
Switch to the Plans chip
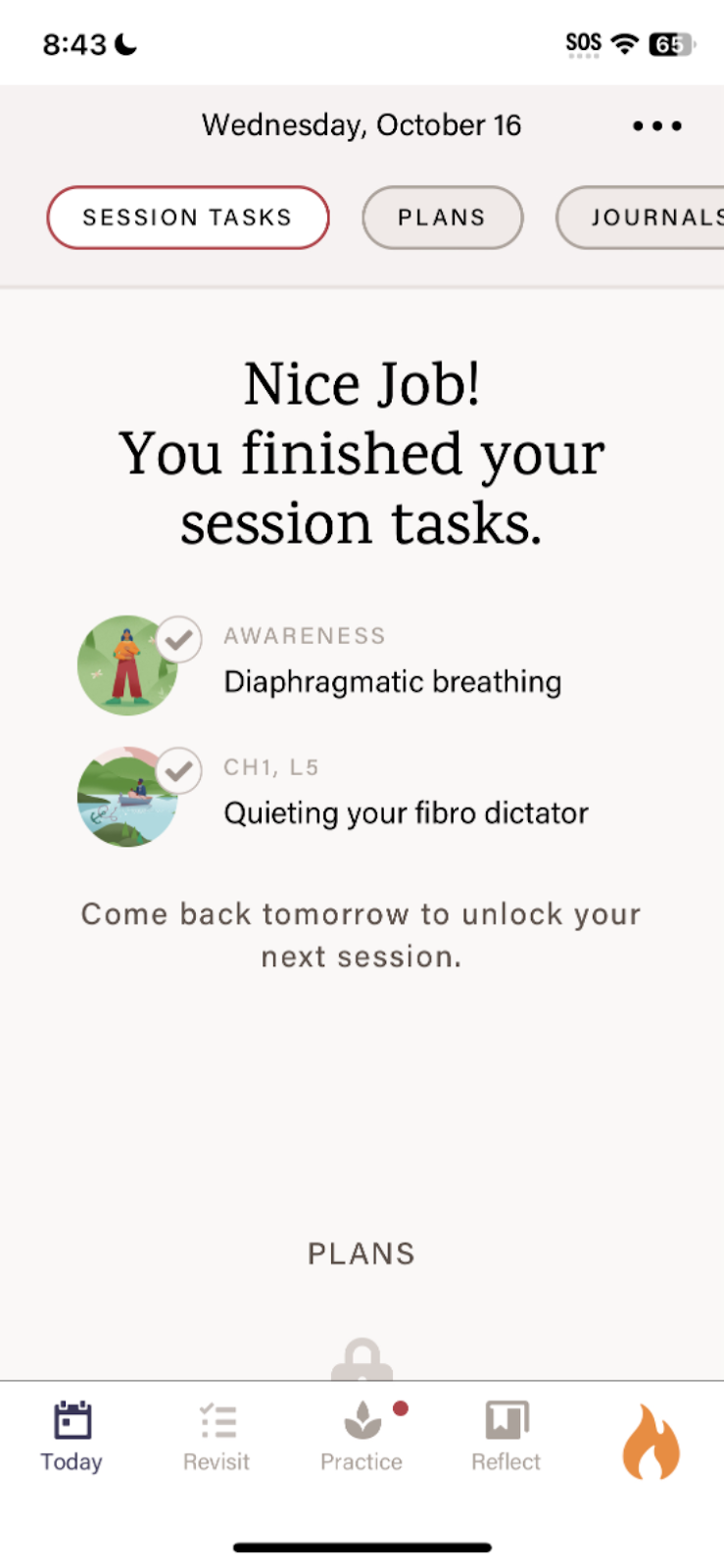coord(442,218)
